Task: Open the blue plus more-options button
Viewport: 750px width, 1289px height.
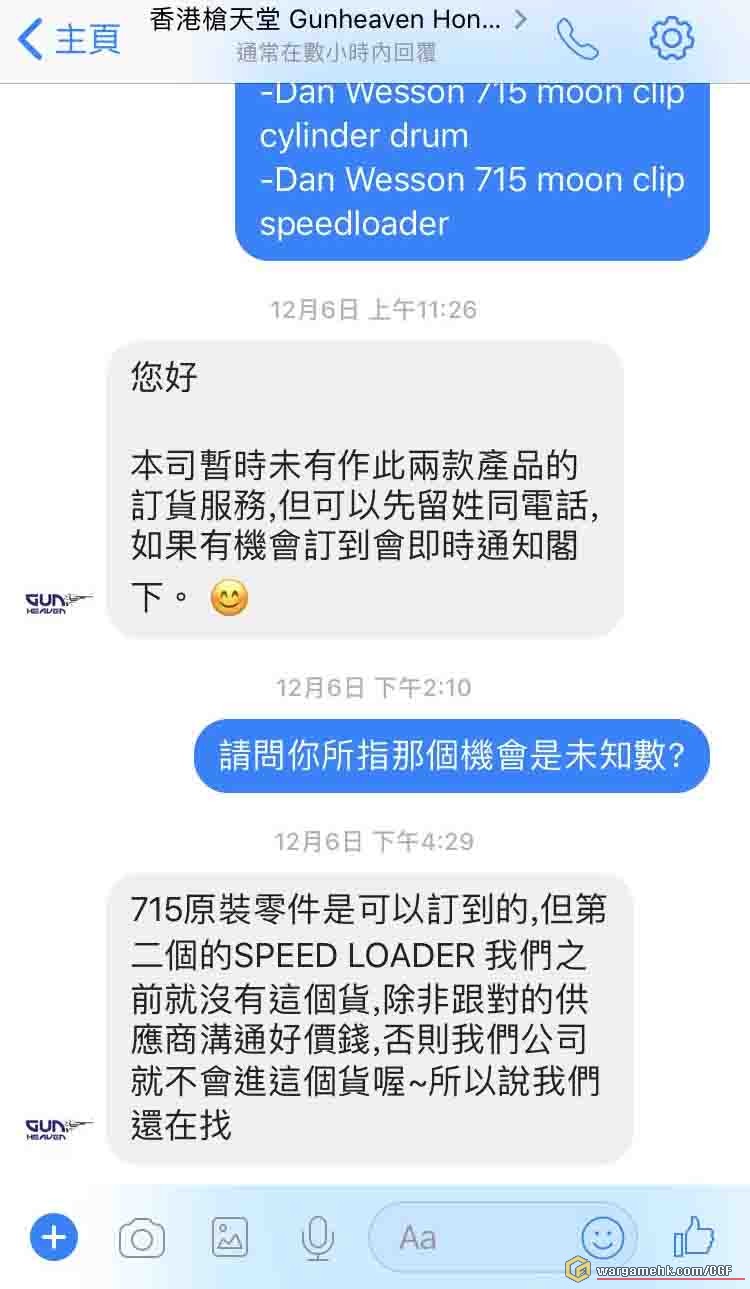Action: [x=53, y=1239]
